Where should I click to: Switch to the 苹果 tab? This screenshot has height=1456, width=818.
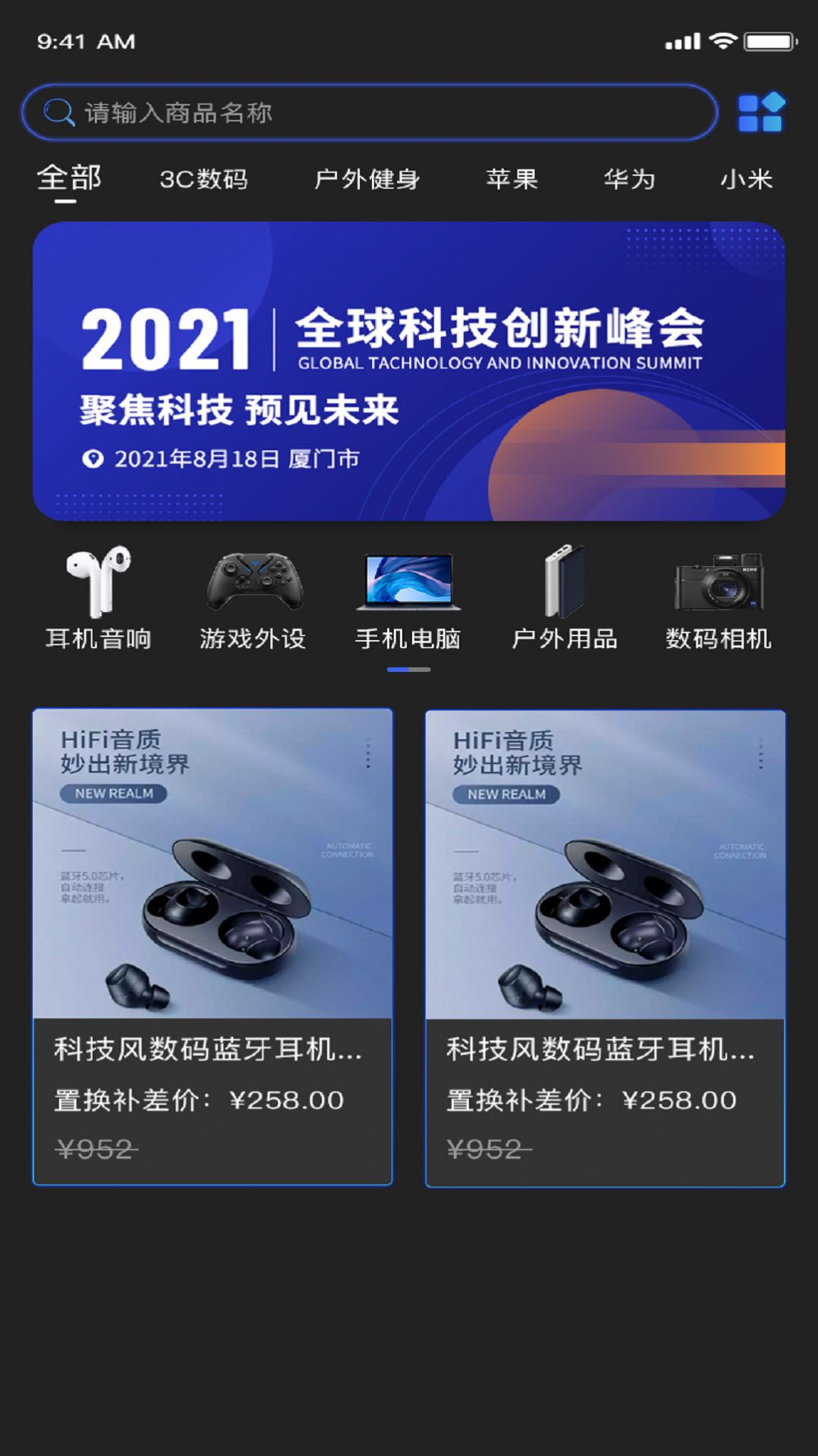coord(512,180)
